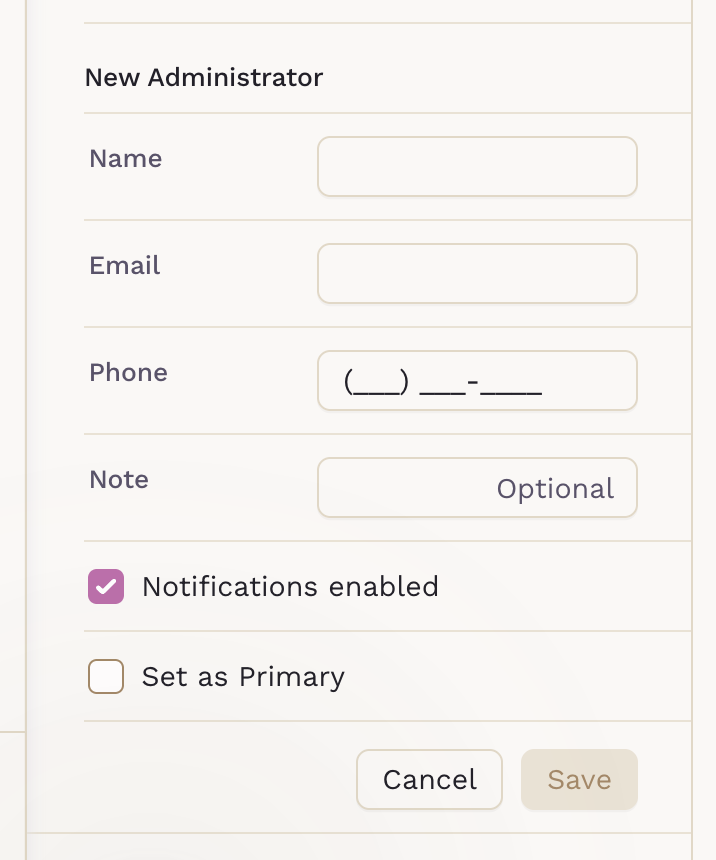Tap the Name input field

[x=477, y=166]
